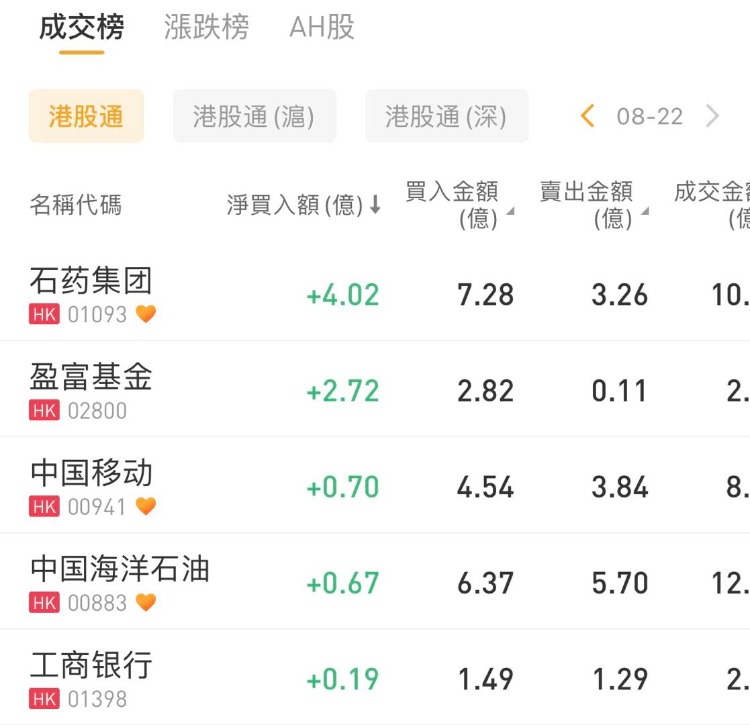Sort by 賣出金額(億) column
The height and width of the screenshot is (725, 750).
pyautogui.click(x=592, y=204)
